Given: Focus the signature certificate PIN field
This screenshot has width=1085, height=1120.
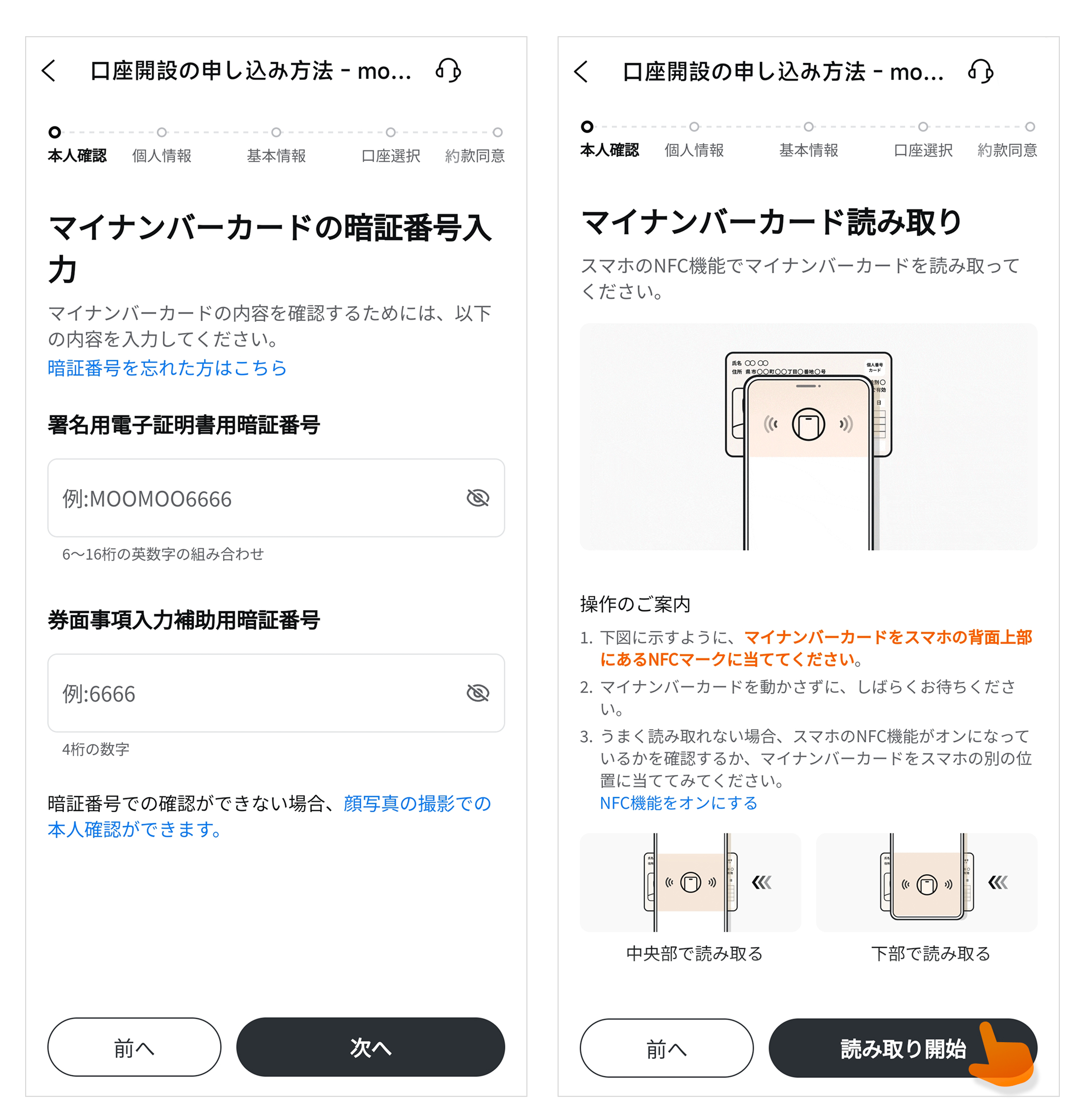Looking at the screenshot, I should [x=252, y=498].
